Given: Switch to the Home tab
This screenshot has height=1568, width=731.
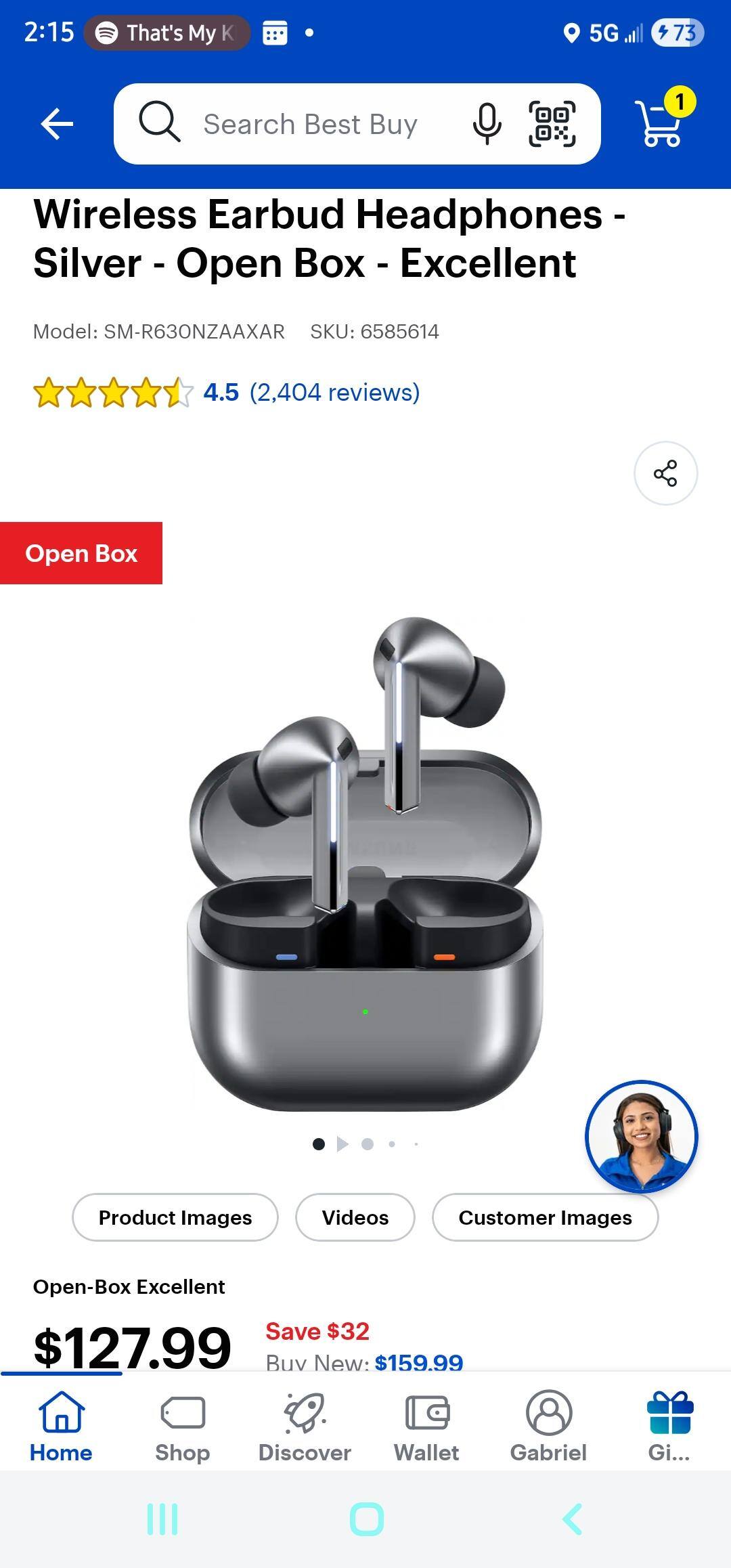Looking at the screenshot, I should click(x=61, y=1425).
